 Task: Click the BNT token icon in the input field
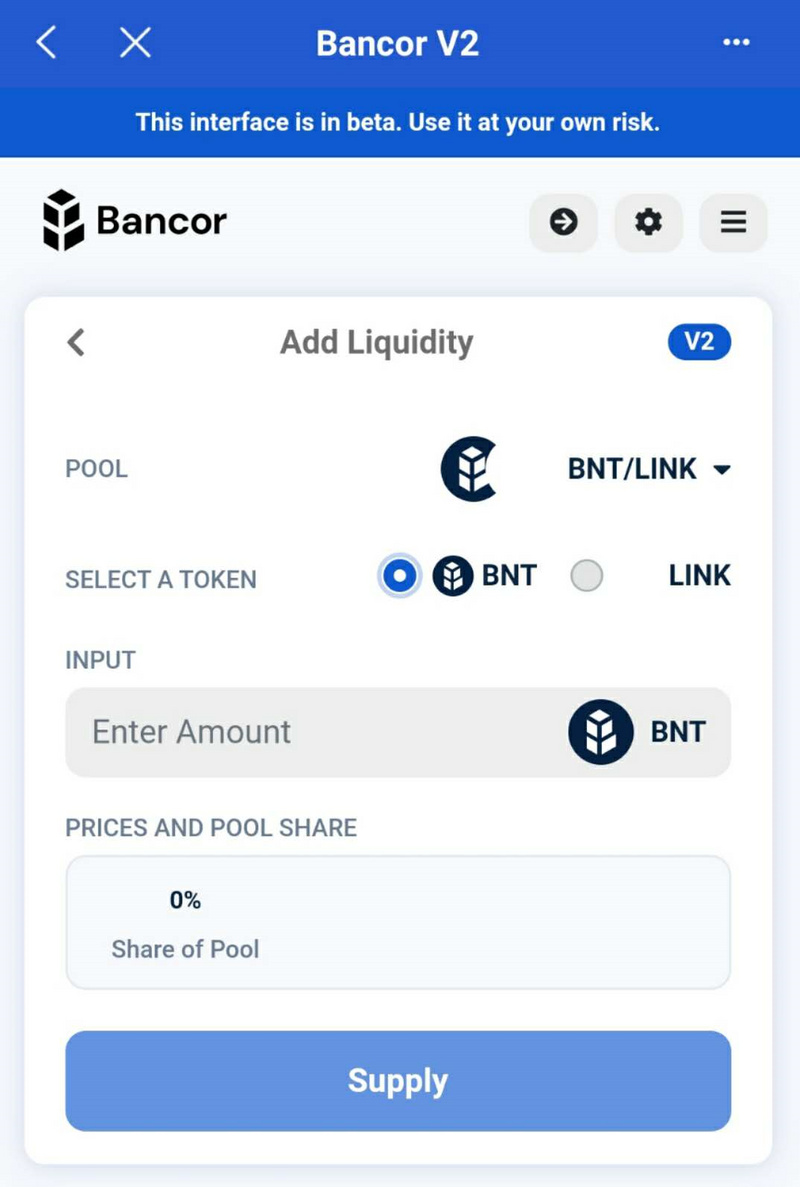point(600,732)
